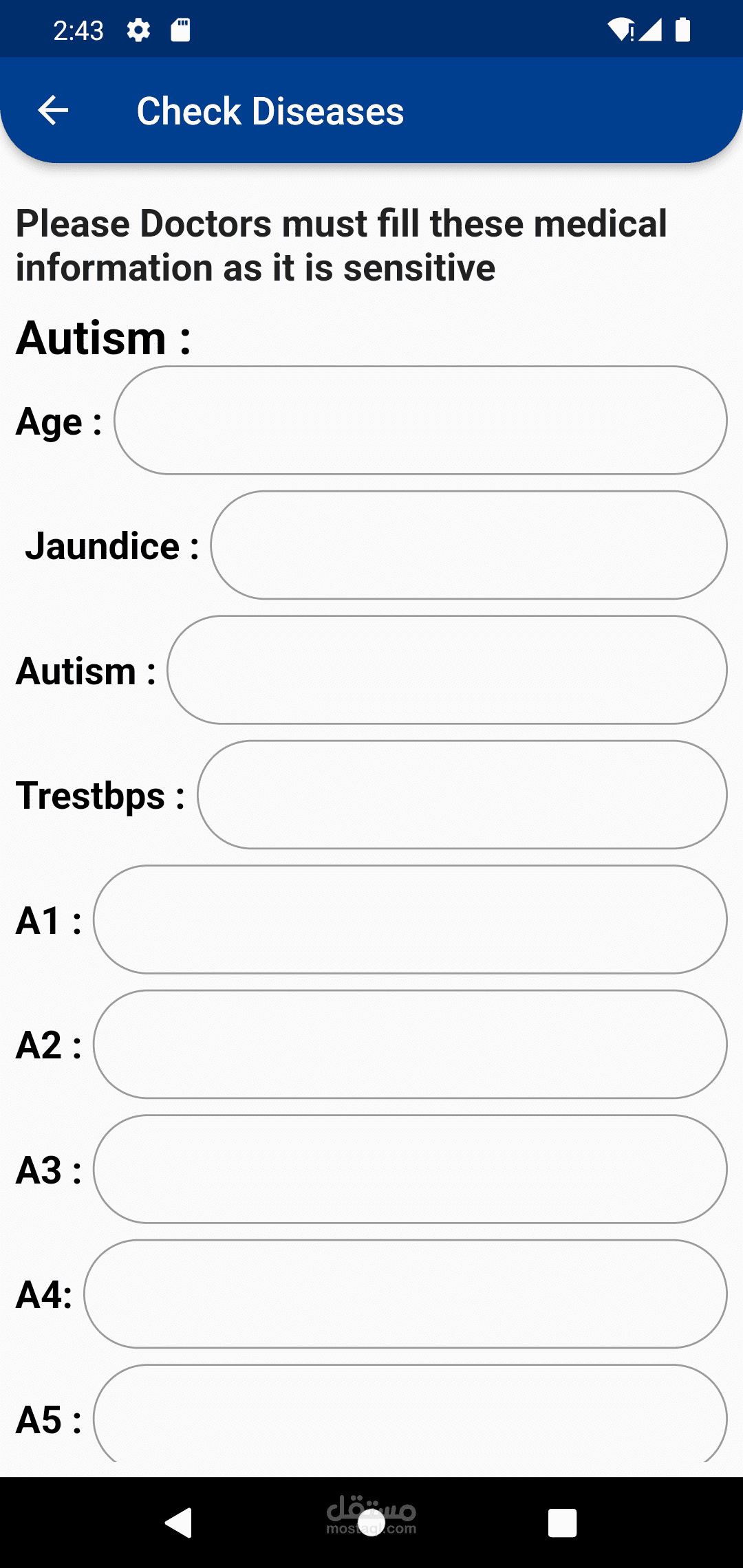Activate the Trestbps field
The width and height of the screenshot is (743, 1568).
tap(462, 795)
